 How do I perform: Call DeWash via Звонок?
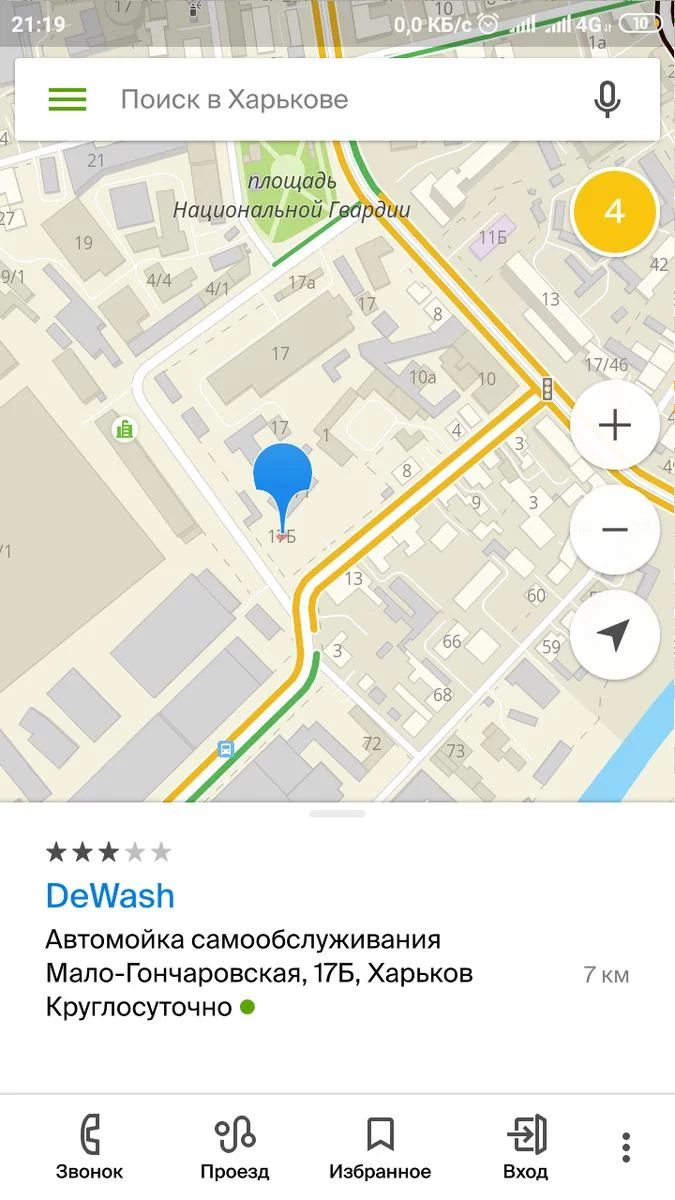(90, 1148)
